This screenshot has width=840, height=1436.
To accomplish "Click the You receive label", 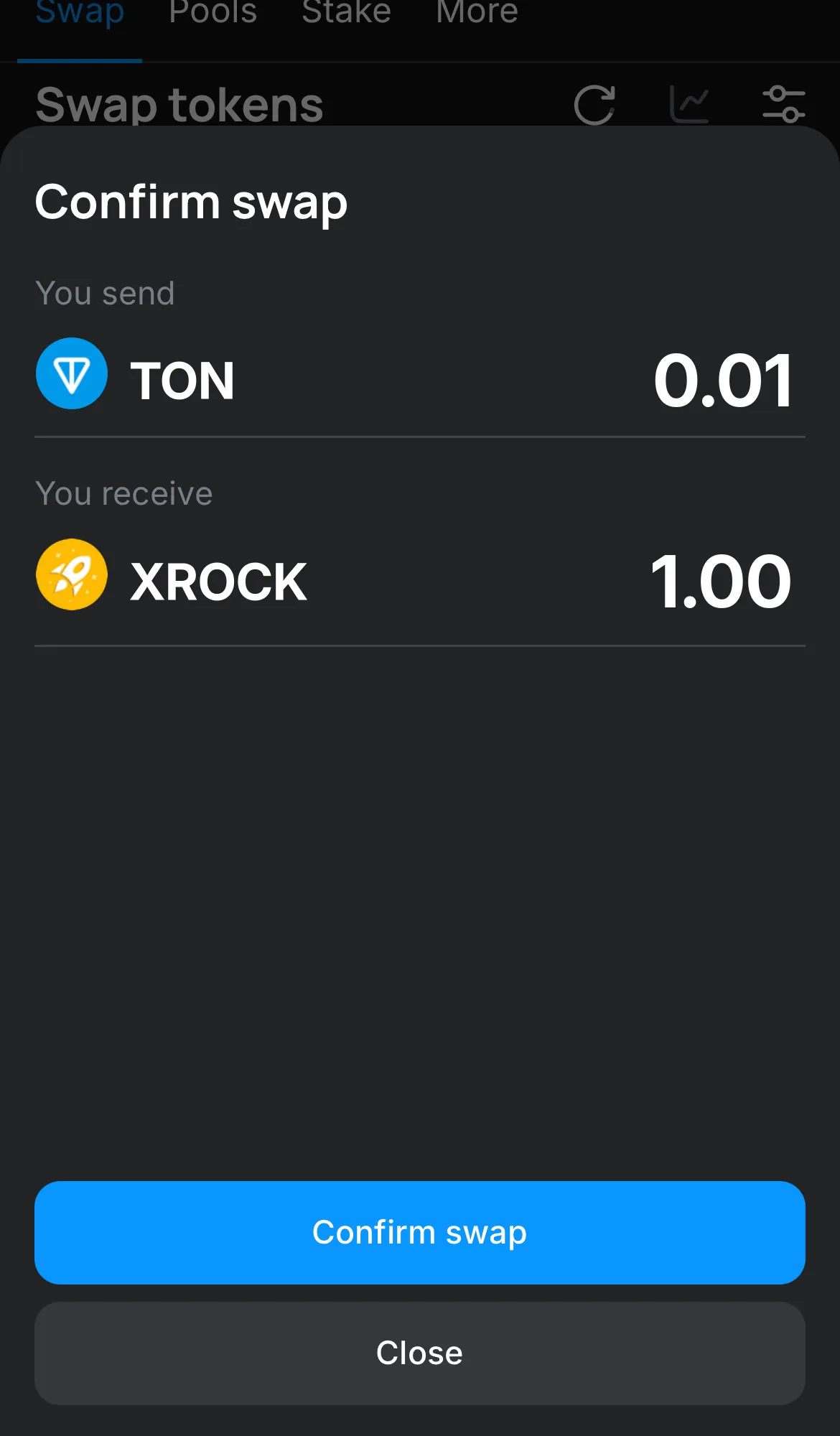I will 123,493.
